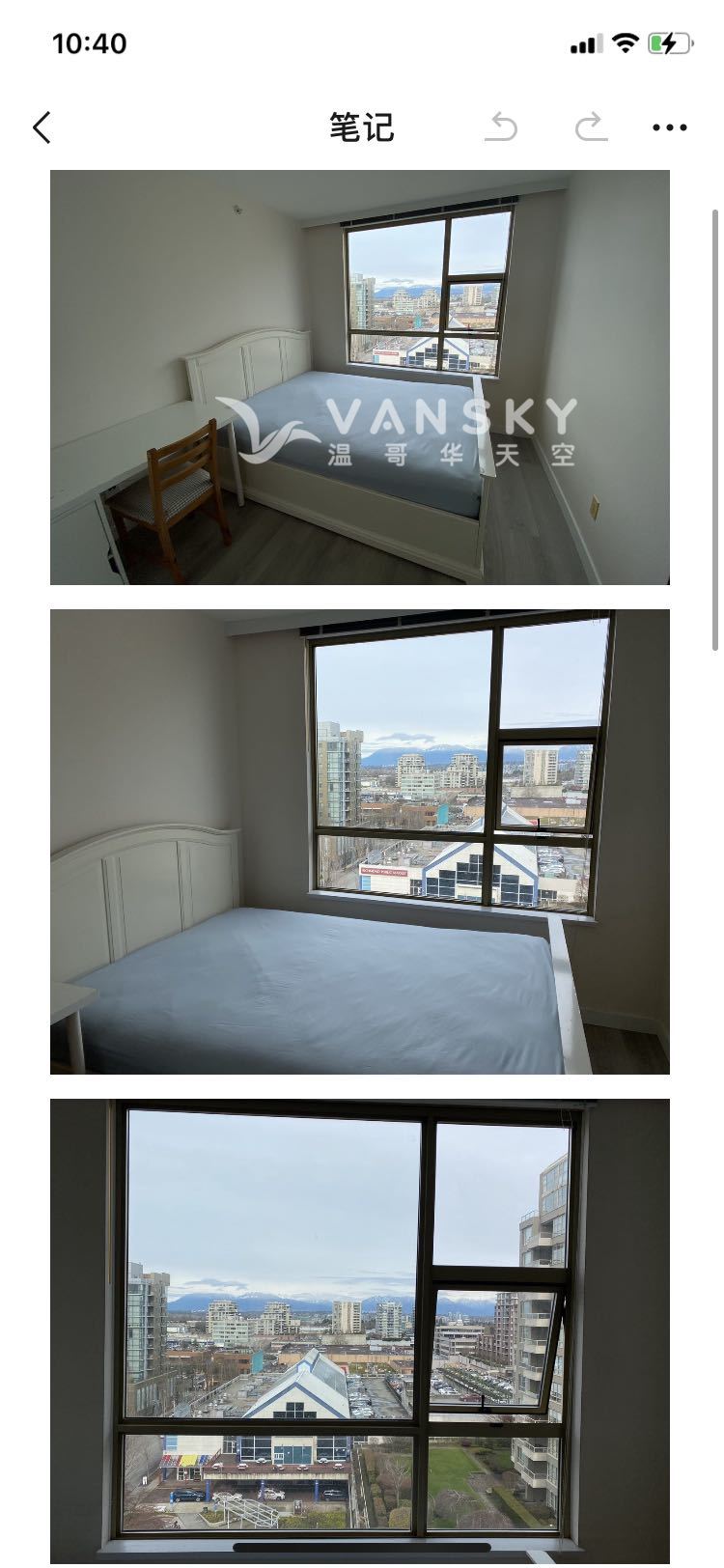724x1568 pixels.
Task: Undo the last edit
Action: pyautogui.click(x=501, y=127)
